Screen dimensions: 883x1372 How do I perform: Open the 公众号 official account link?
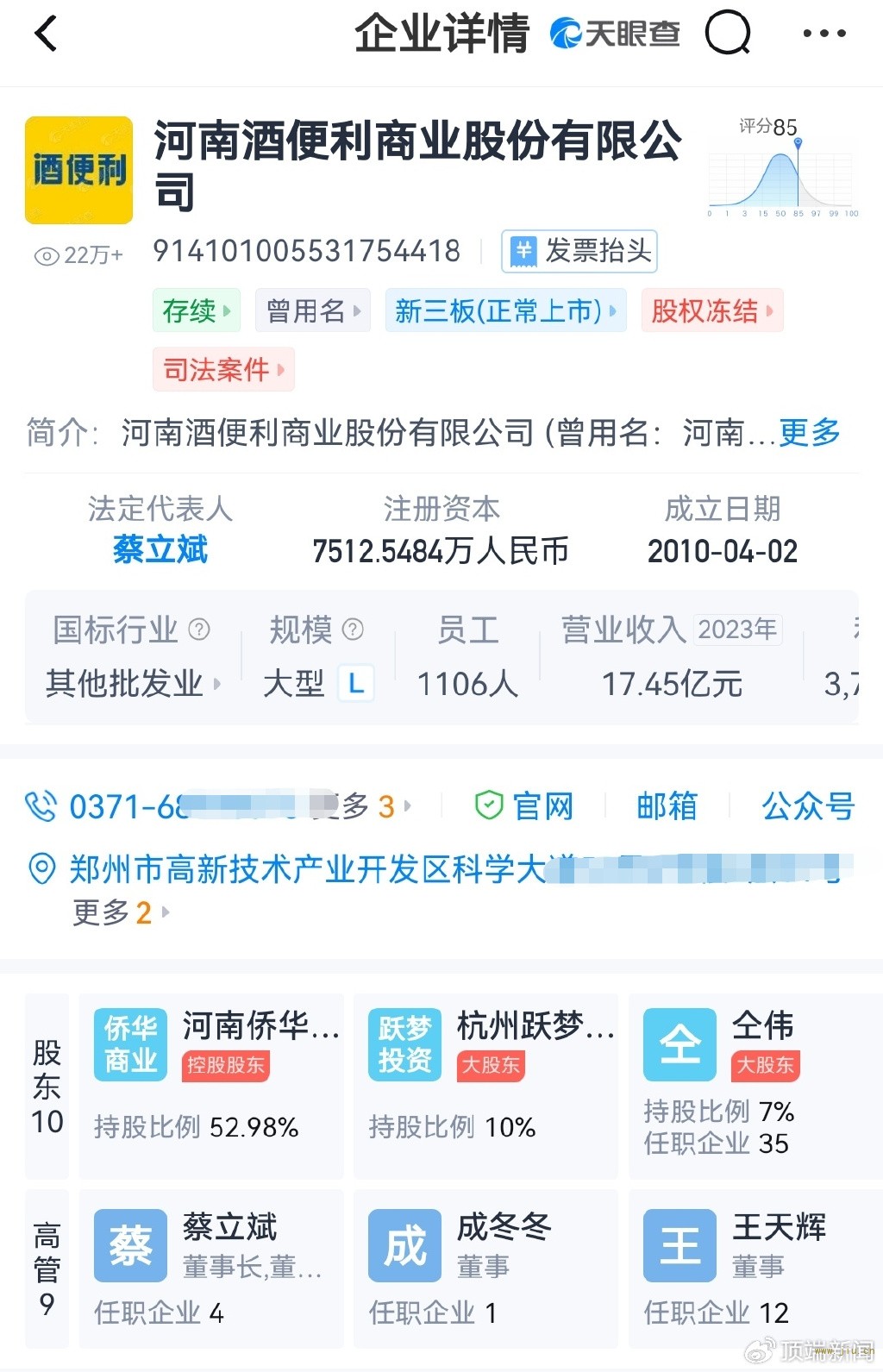pyautogui.click(x=807, y=806)
